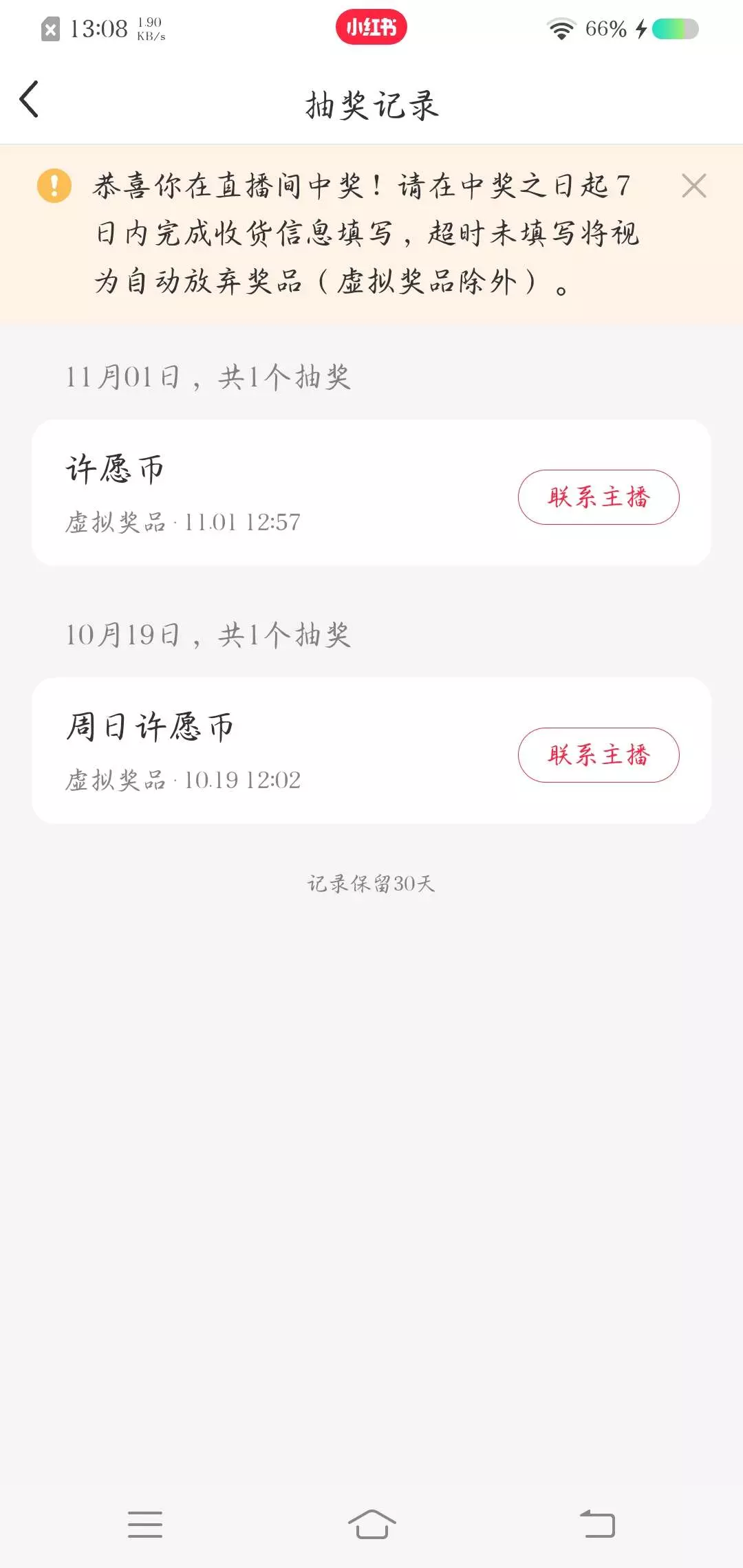This screenshot has width=743, height=1568.
Task: Open the 周日许愿币 prize card from 10月19日
Action: (275, 750)
